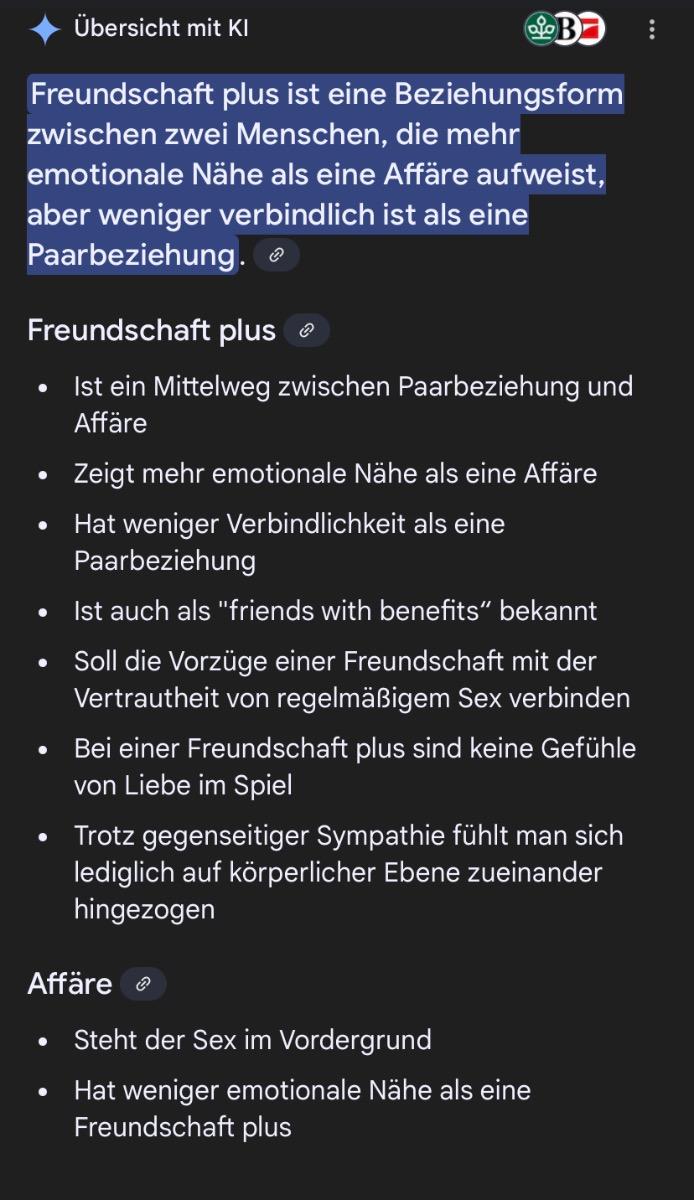694x1200 pixels.
Task: Open the source link beside heading Affäre
Action: point(143,985)
